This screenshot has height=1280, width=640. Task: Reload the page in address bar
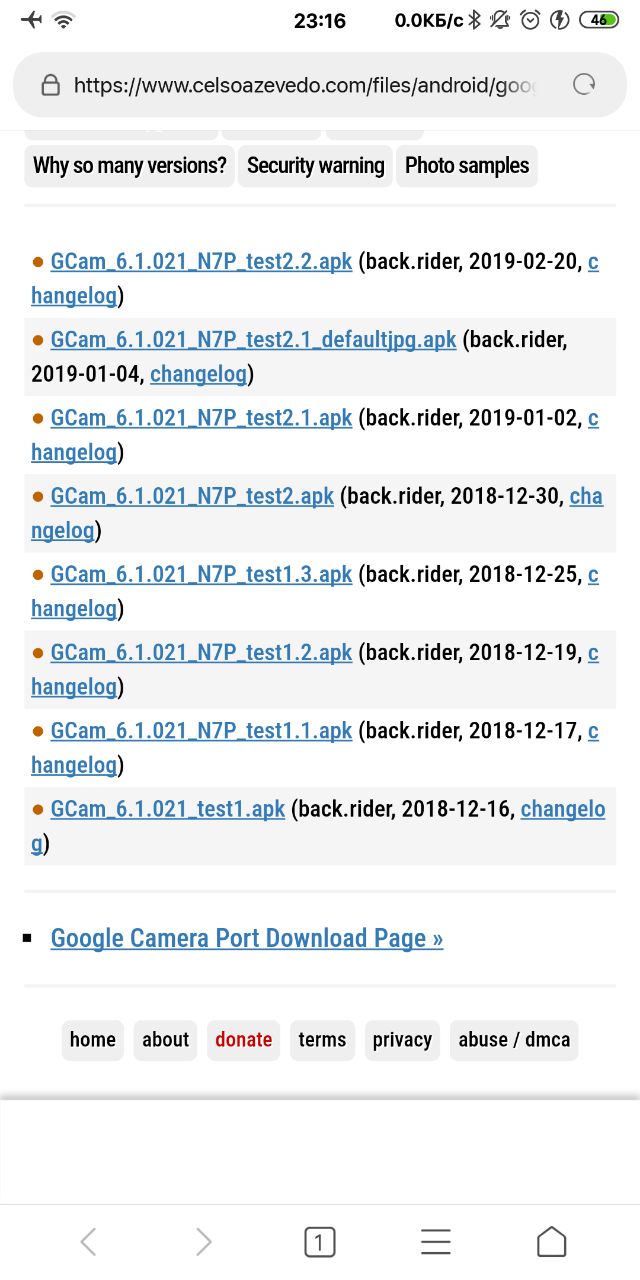[x=584, y=85]
